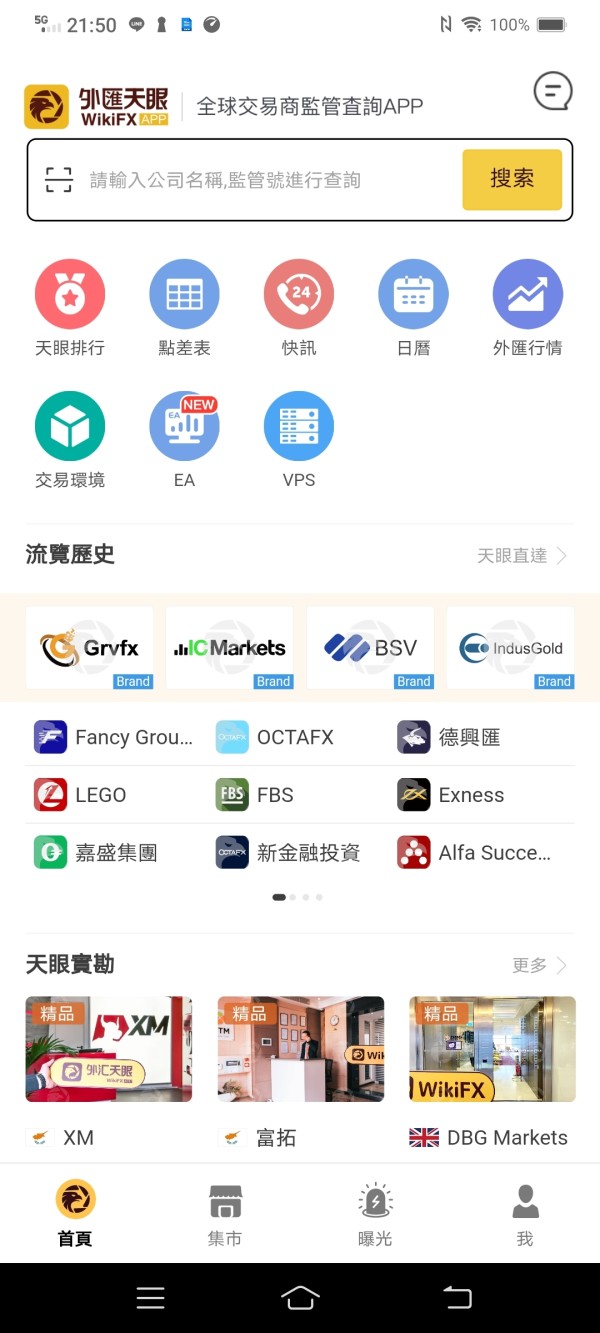The height and width of the screenshot is (1333, 600).
Task: Tap the yellow 搜索 button
Action: (x=512, y=179)
